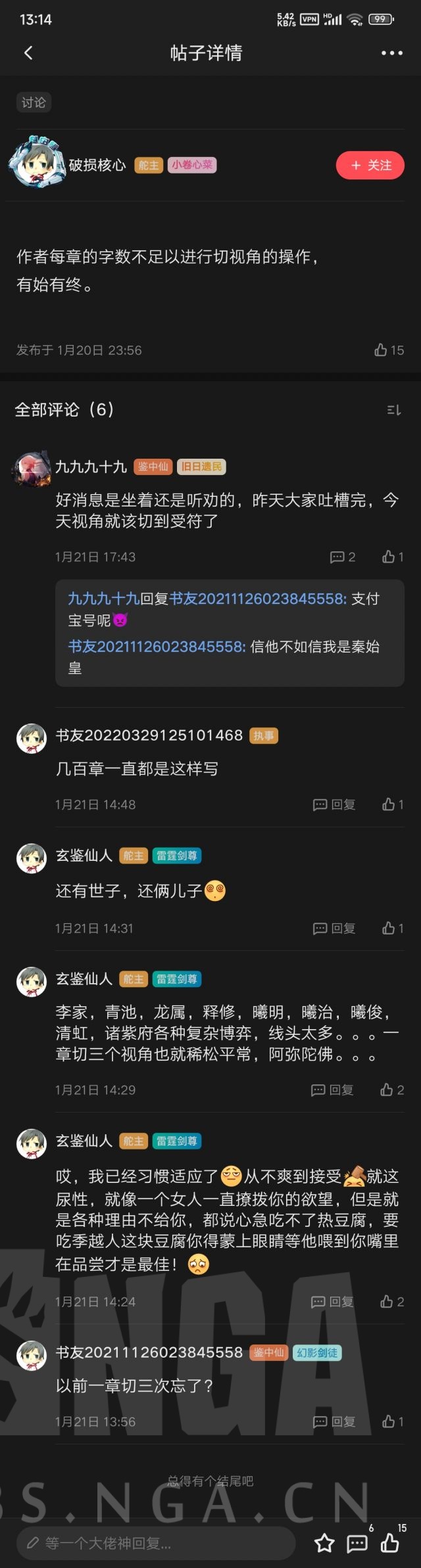
Task: Open 玄鉴仙人's avatar on the 14:31 comment
Action: (x=32, y=858)
